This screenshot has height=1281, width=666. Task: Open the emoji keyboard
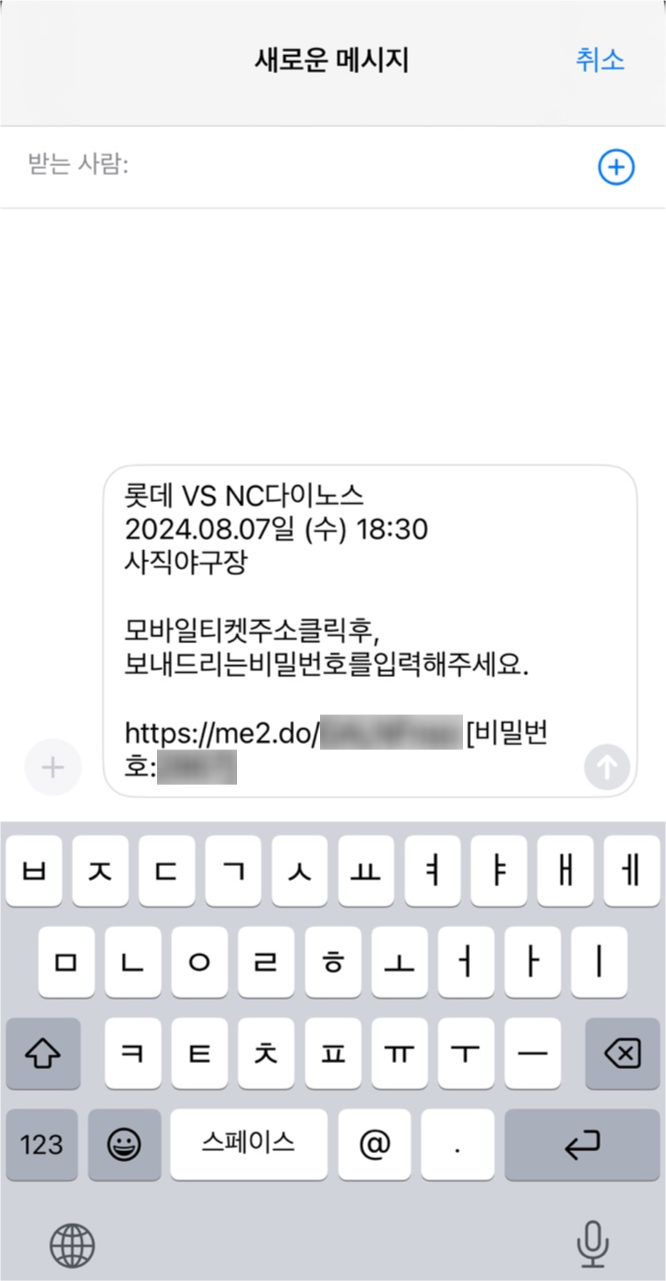tap(125, 1144)
